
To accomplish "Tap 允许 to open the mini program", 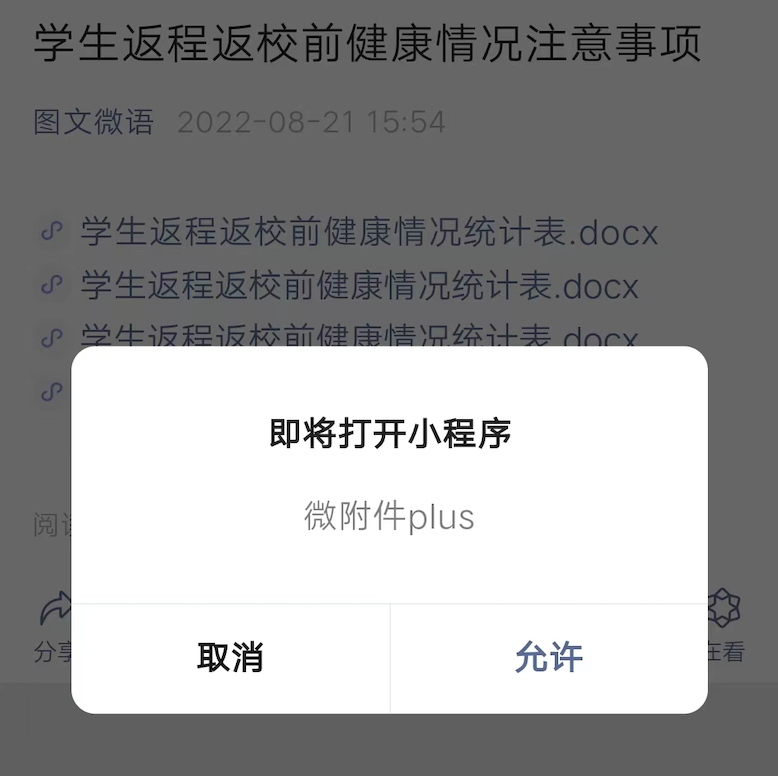I will click(x=548, y=658).
